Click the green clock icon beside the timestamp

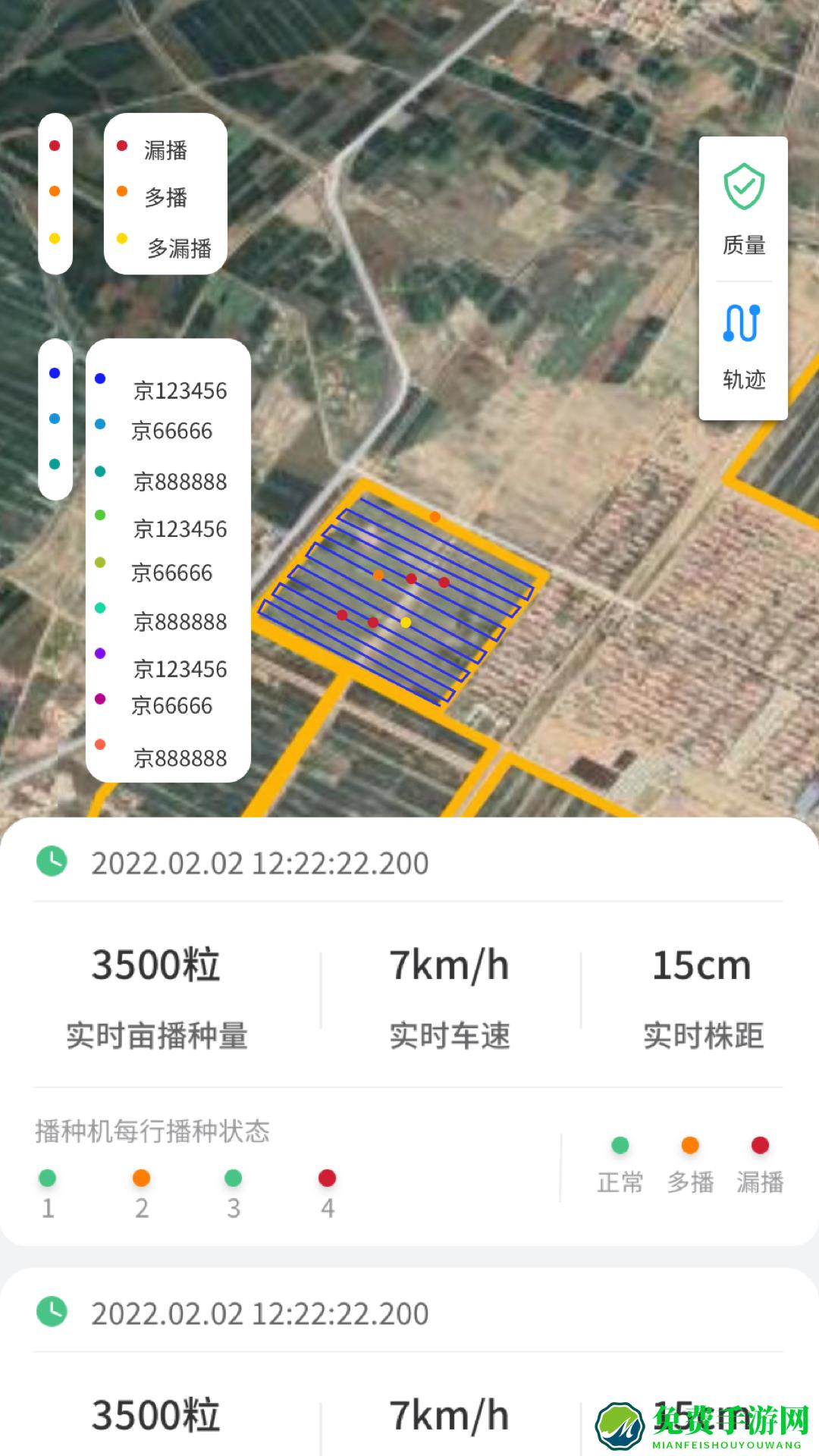(51, 862)
